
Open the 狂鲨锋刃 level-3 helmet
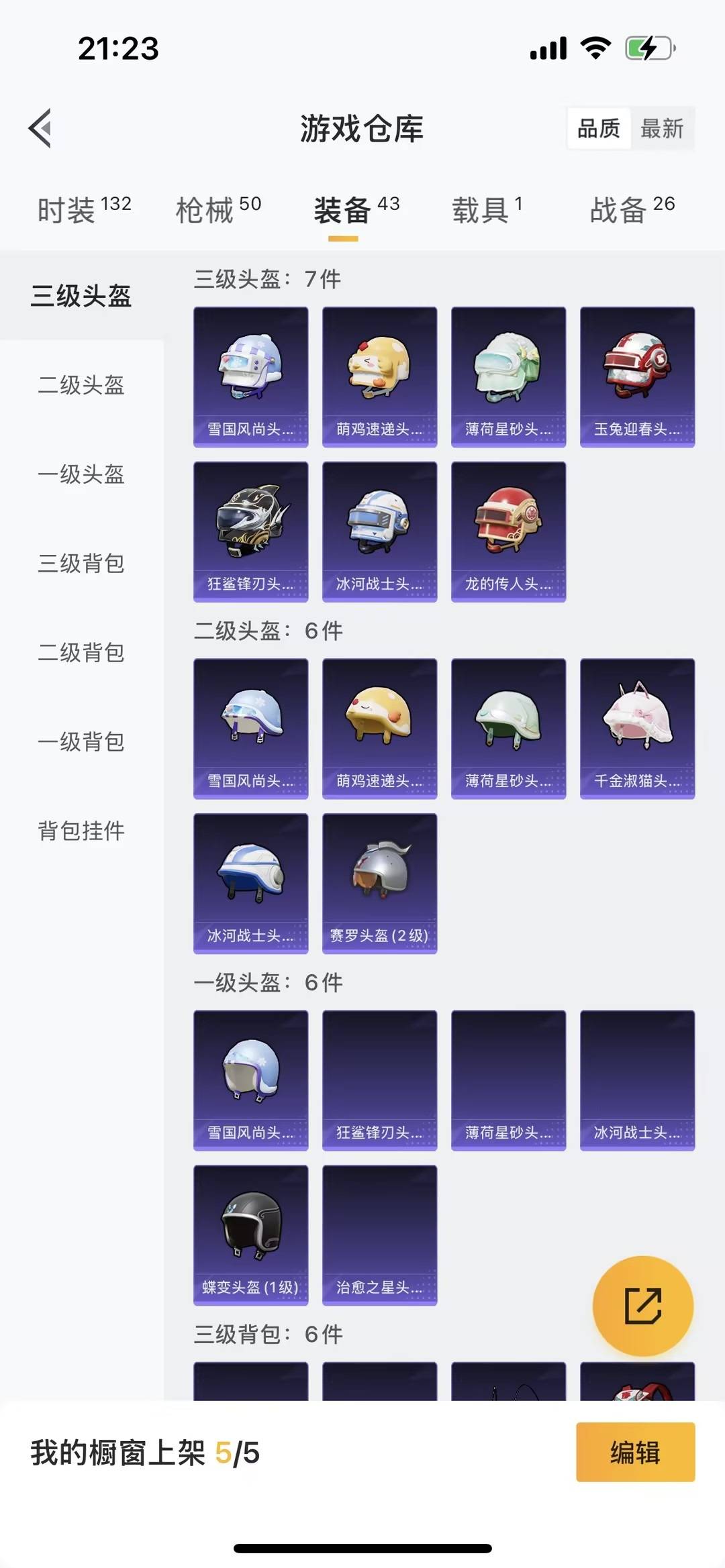(x=250, y=530)
